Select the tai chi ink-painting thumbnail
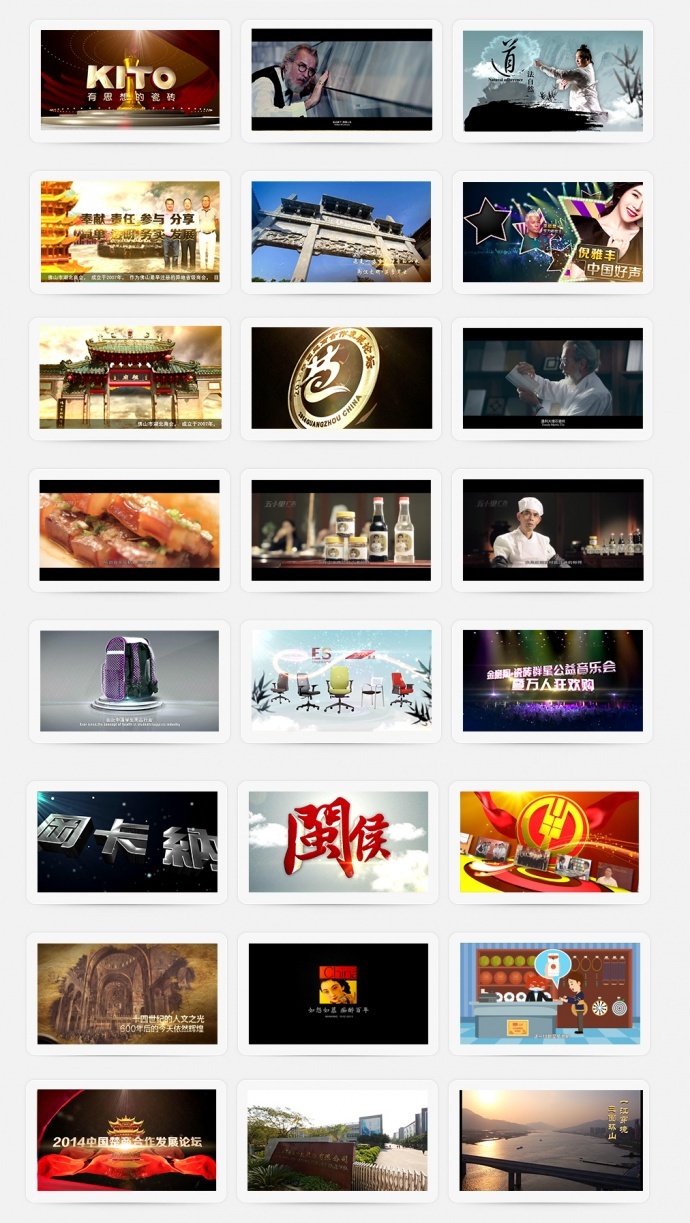Image resolution: width=690 pixels, height=1223 pixels. (552, 80)
